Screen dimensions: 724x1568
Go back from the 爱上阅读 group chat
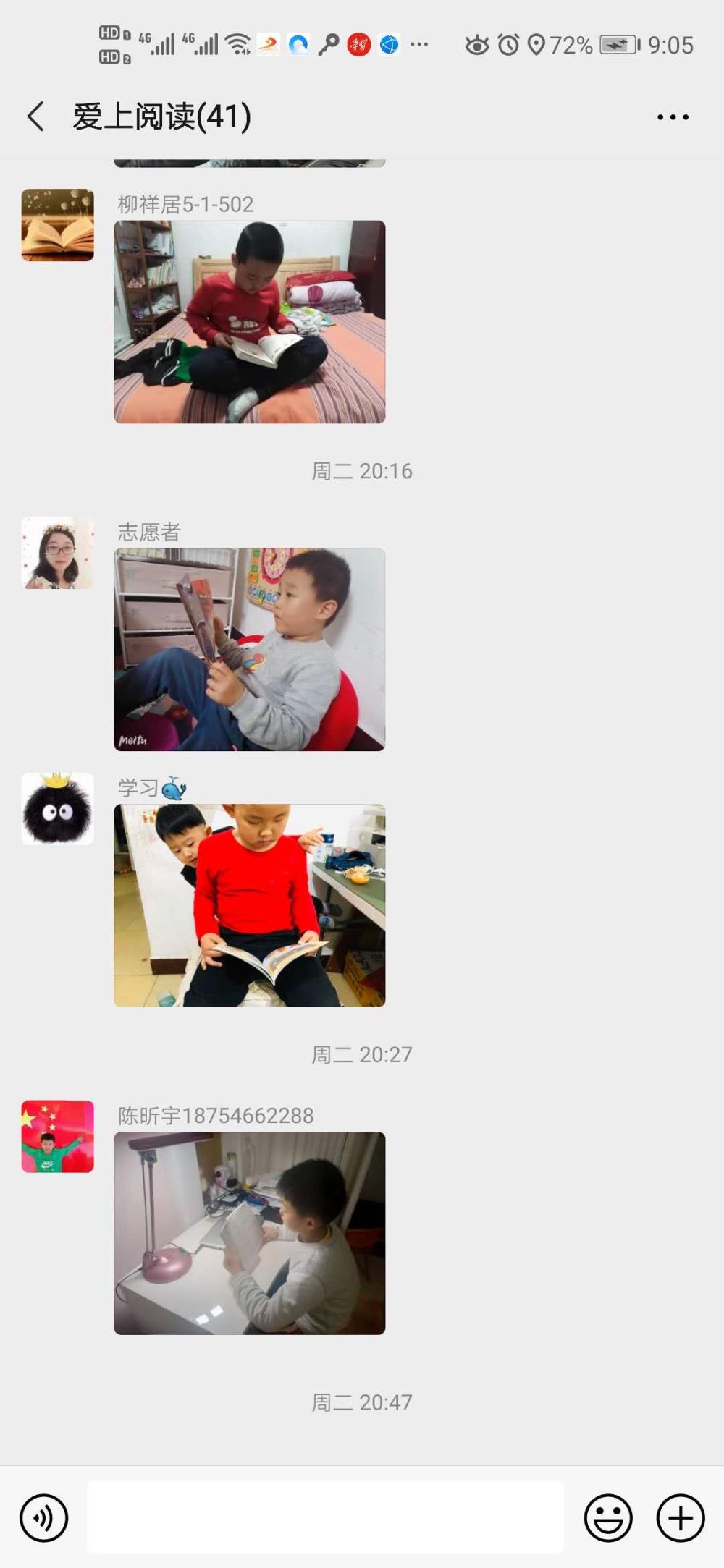(x=35, y=116)
